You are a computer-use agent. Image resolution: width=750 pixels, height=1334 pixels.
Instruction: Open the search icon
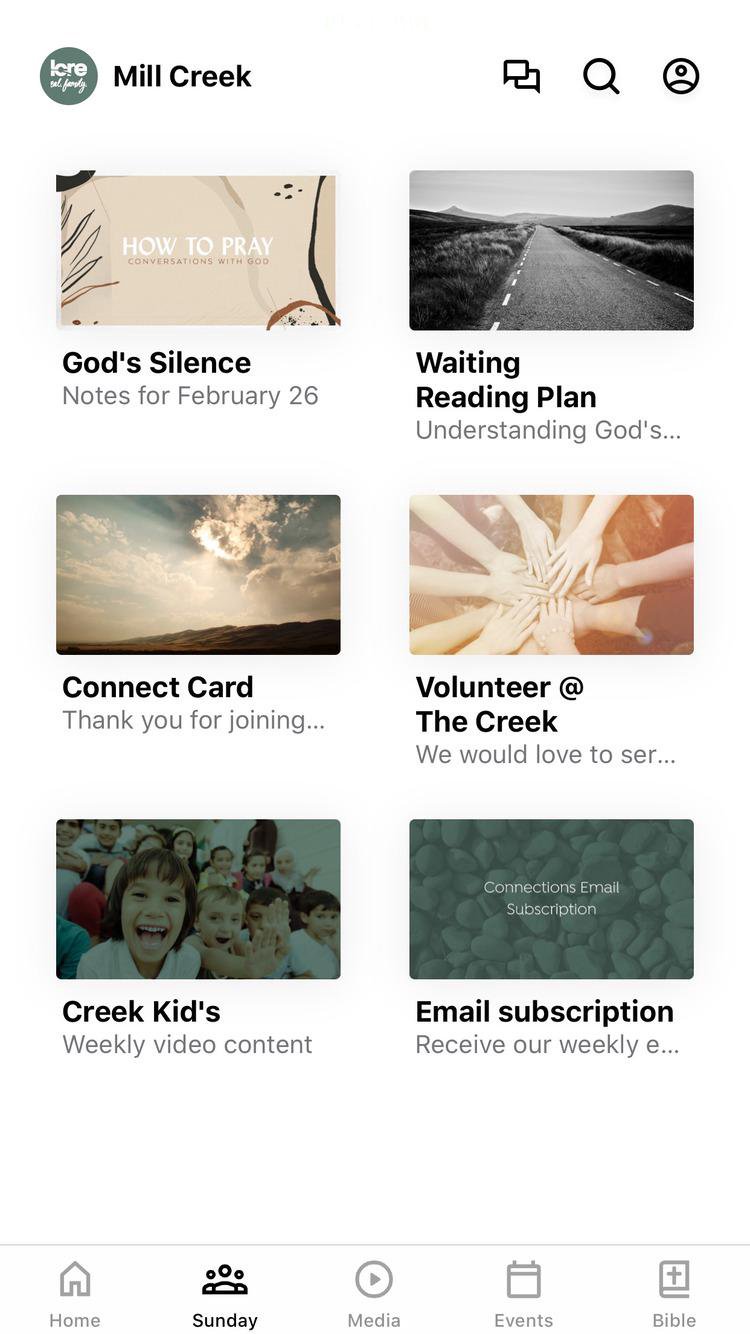(x=601, y=76)
